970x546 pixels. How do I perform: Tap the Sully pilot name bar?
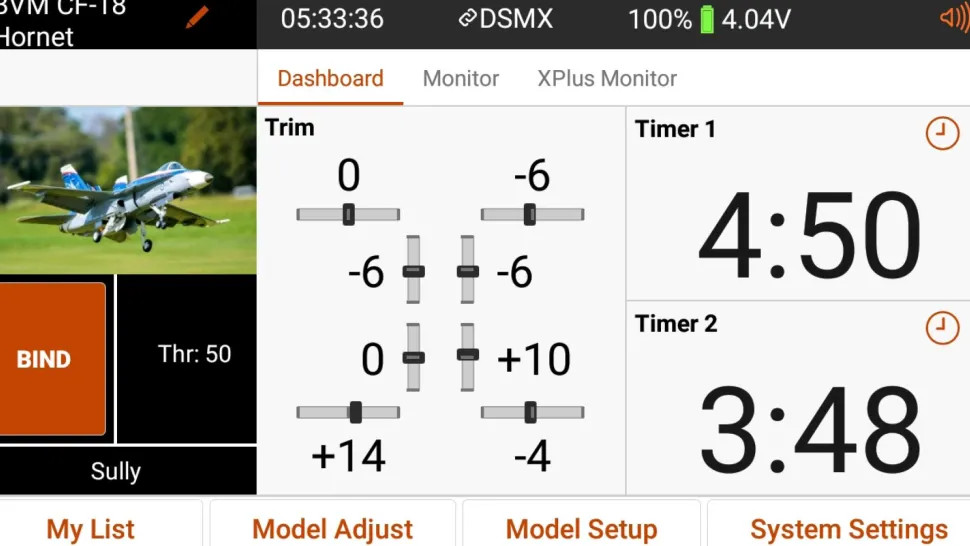(116, 471)
